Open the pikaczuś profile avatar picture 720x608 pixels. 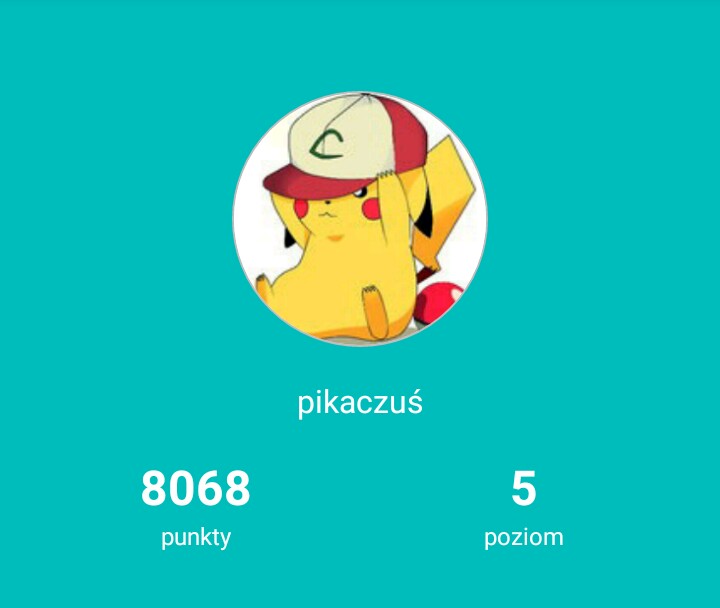tap(360, 219)
